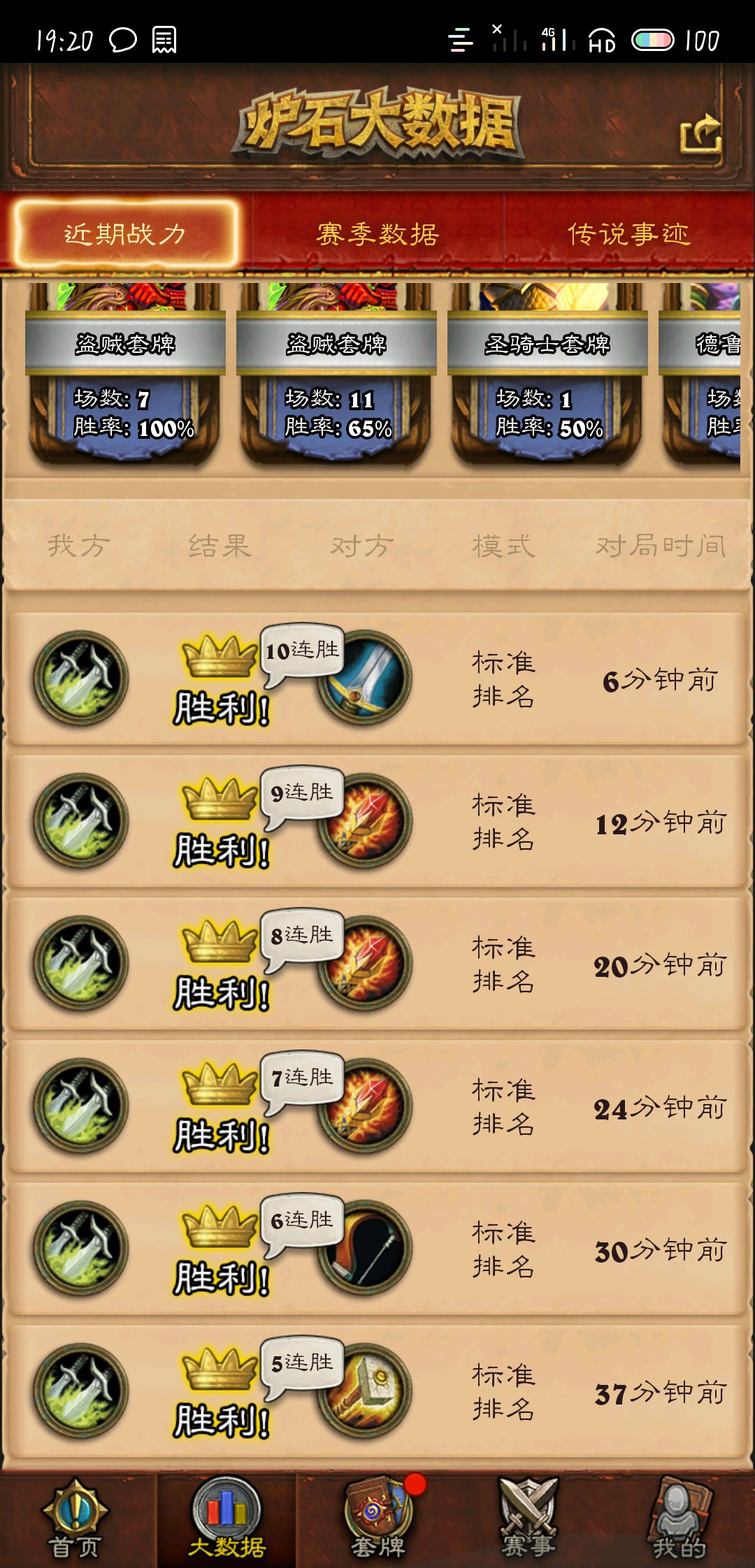Open the 盗贼套牌 card with 7 games

coord(125,373)
